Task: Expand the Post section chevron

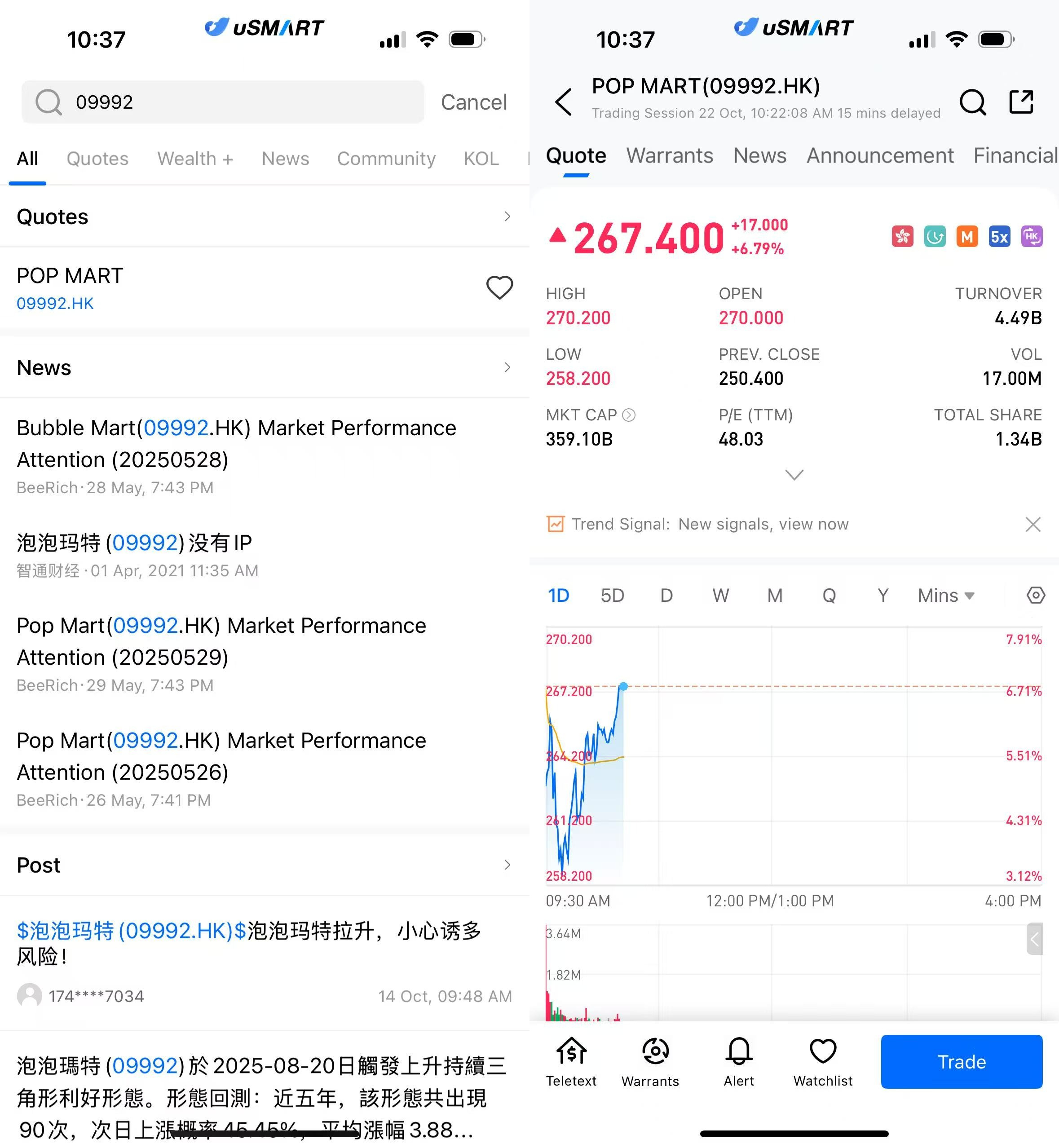Action: click(507, 865)
